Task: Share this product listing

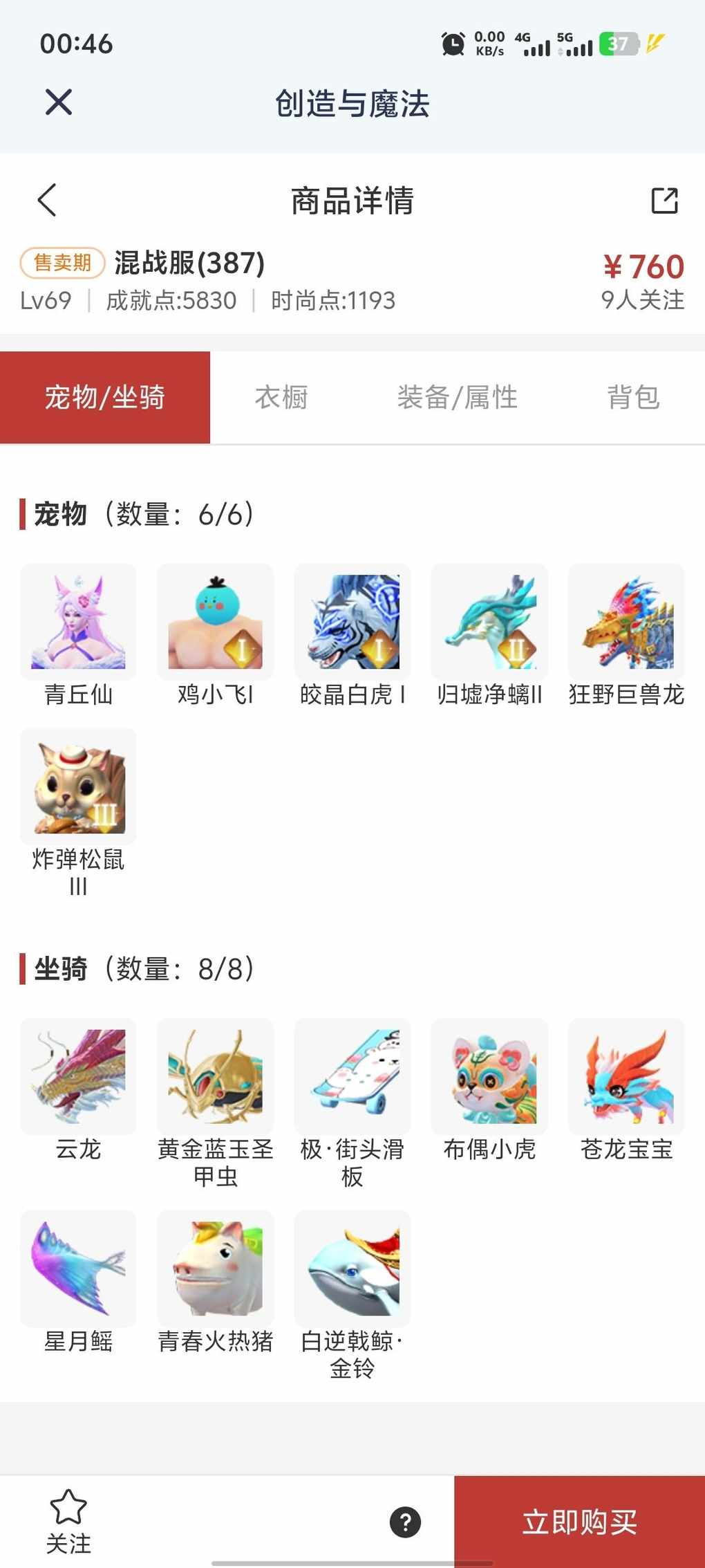Action: pos(664,201)
